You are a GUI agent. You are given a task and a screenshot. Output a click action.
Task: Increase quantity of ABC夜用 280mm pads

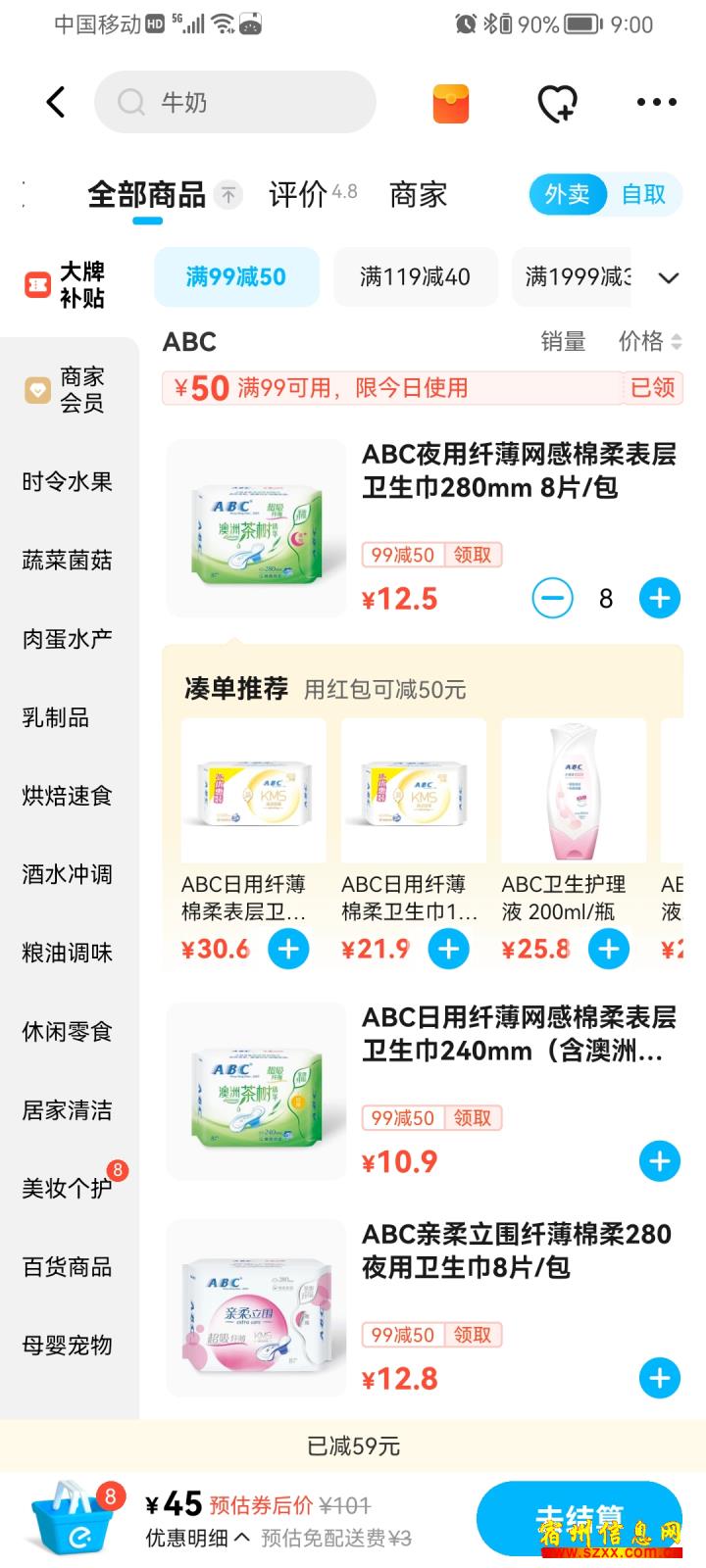click(x=660, y=598)
